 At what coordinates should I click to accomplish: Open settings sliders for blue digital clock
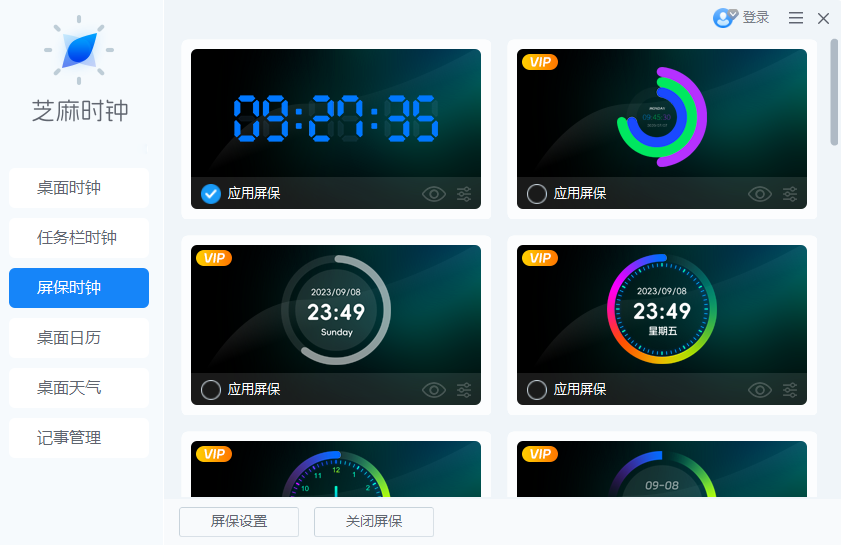click(464, 194)
